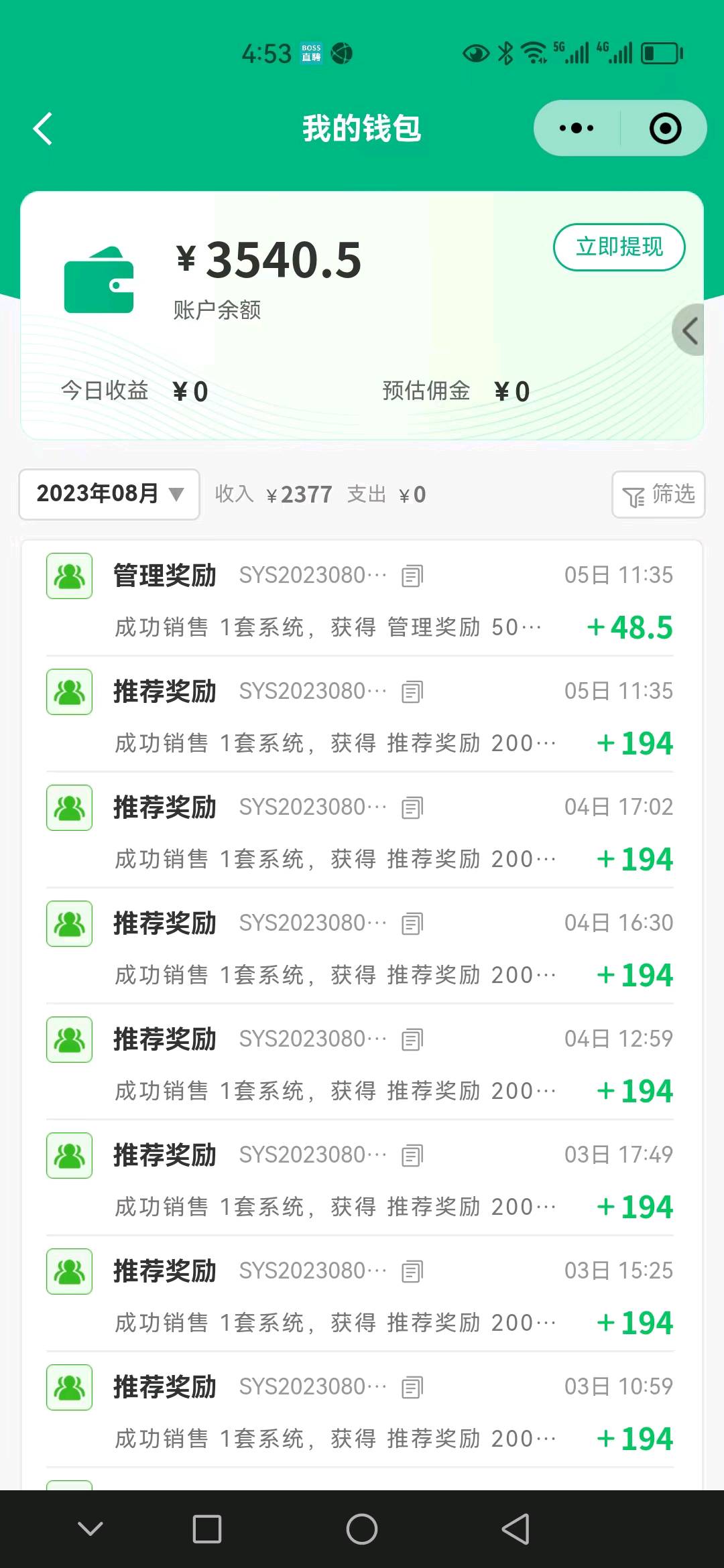Copy the order number of the 管理奖励 record

(412, 576)
